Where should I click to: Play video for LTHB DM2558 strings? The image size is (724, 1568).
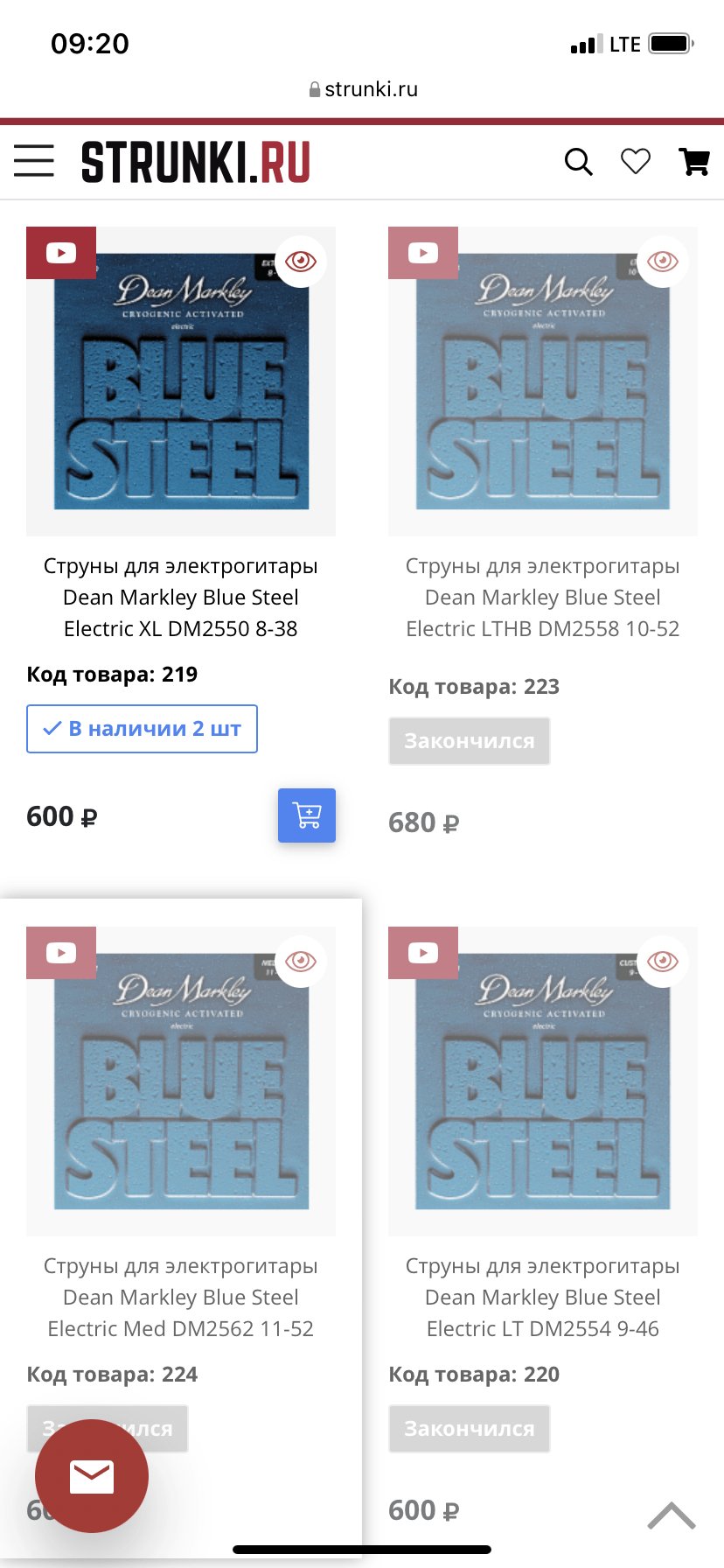click(423, 253)
